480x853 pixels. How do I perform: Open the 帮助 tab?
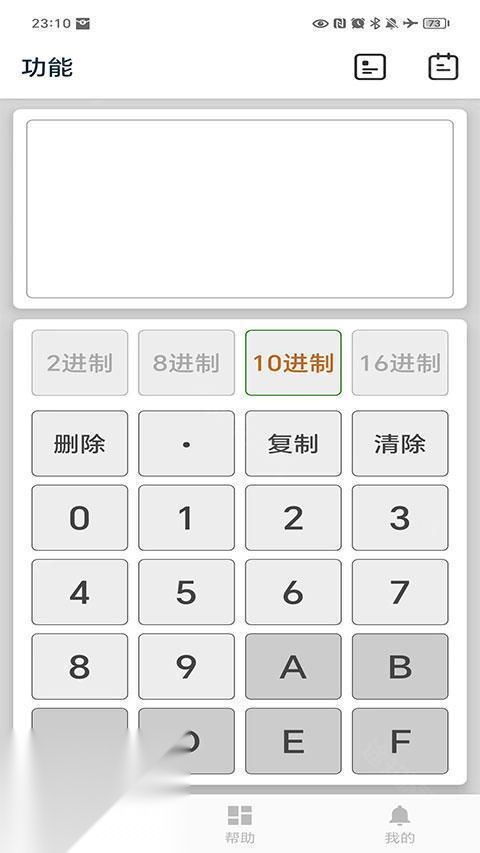[239, 824]
